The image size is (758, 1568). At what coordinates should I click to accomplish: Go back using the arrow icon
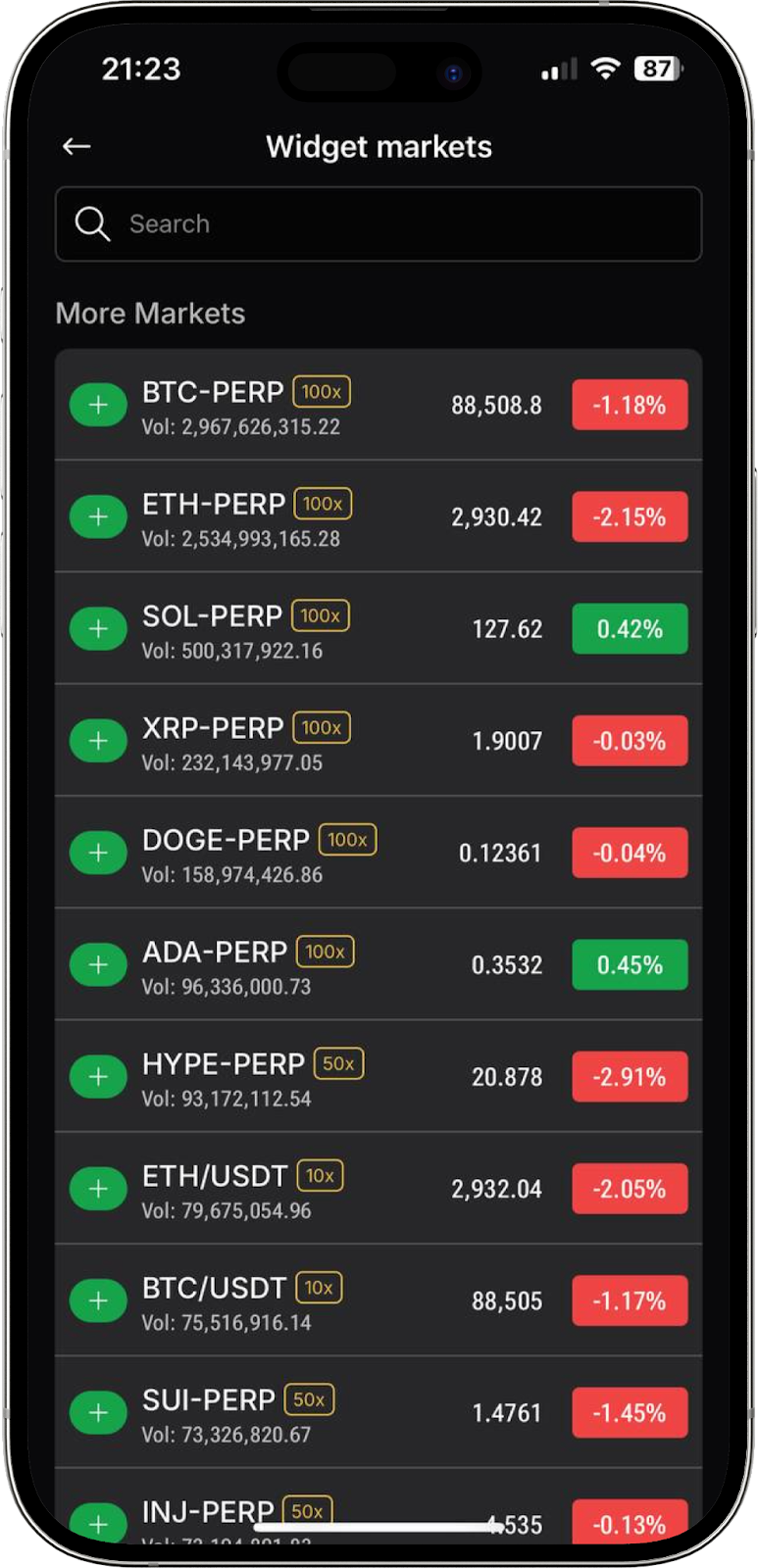pyautogui.click(x=76, y=147)
